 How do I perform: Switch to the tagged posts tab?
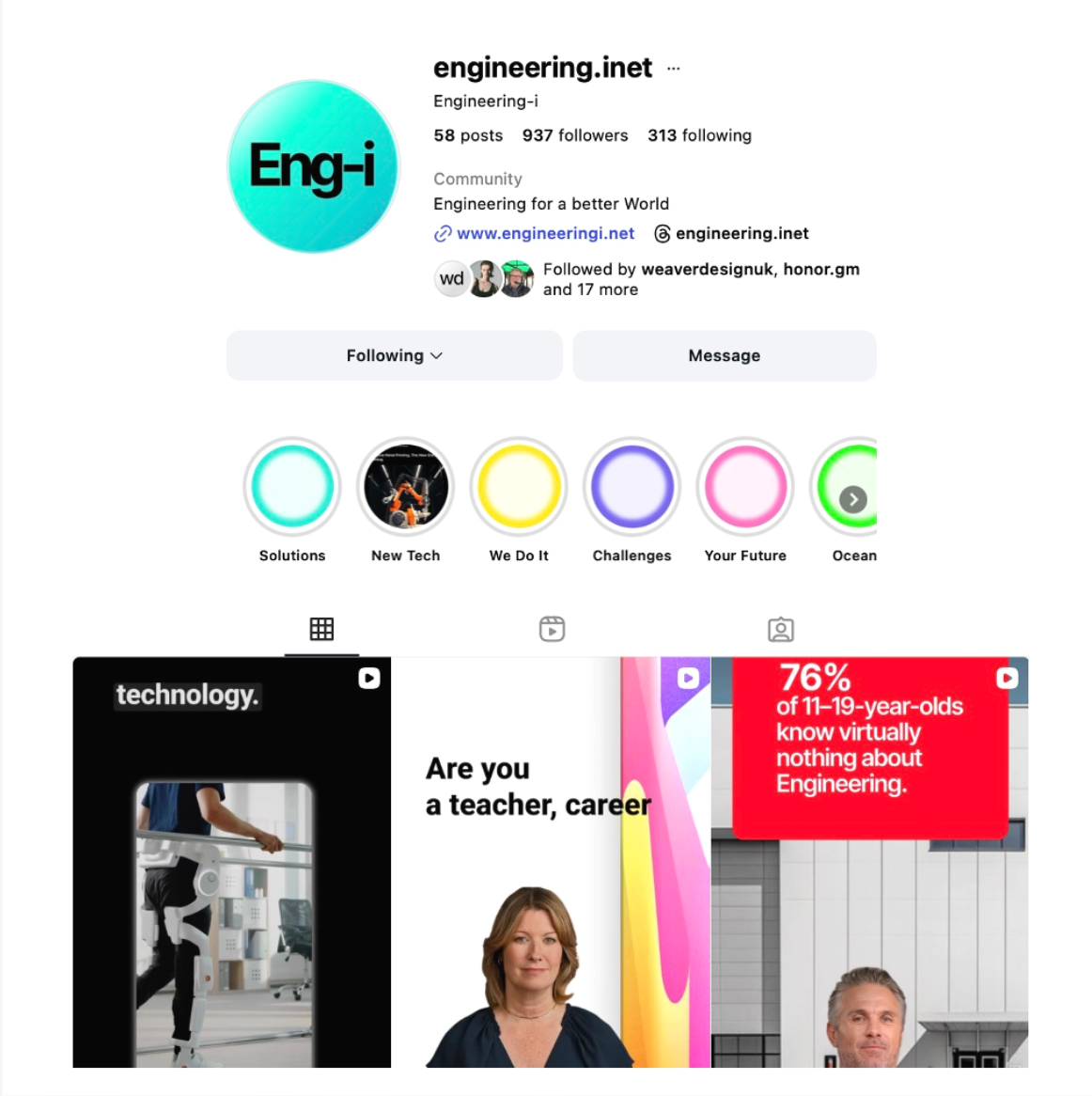[781, 629]
